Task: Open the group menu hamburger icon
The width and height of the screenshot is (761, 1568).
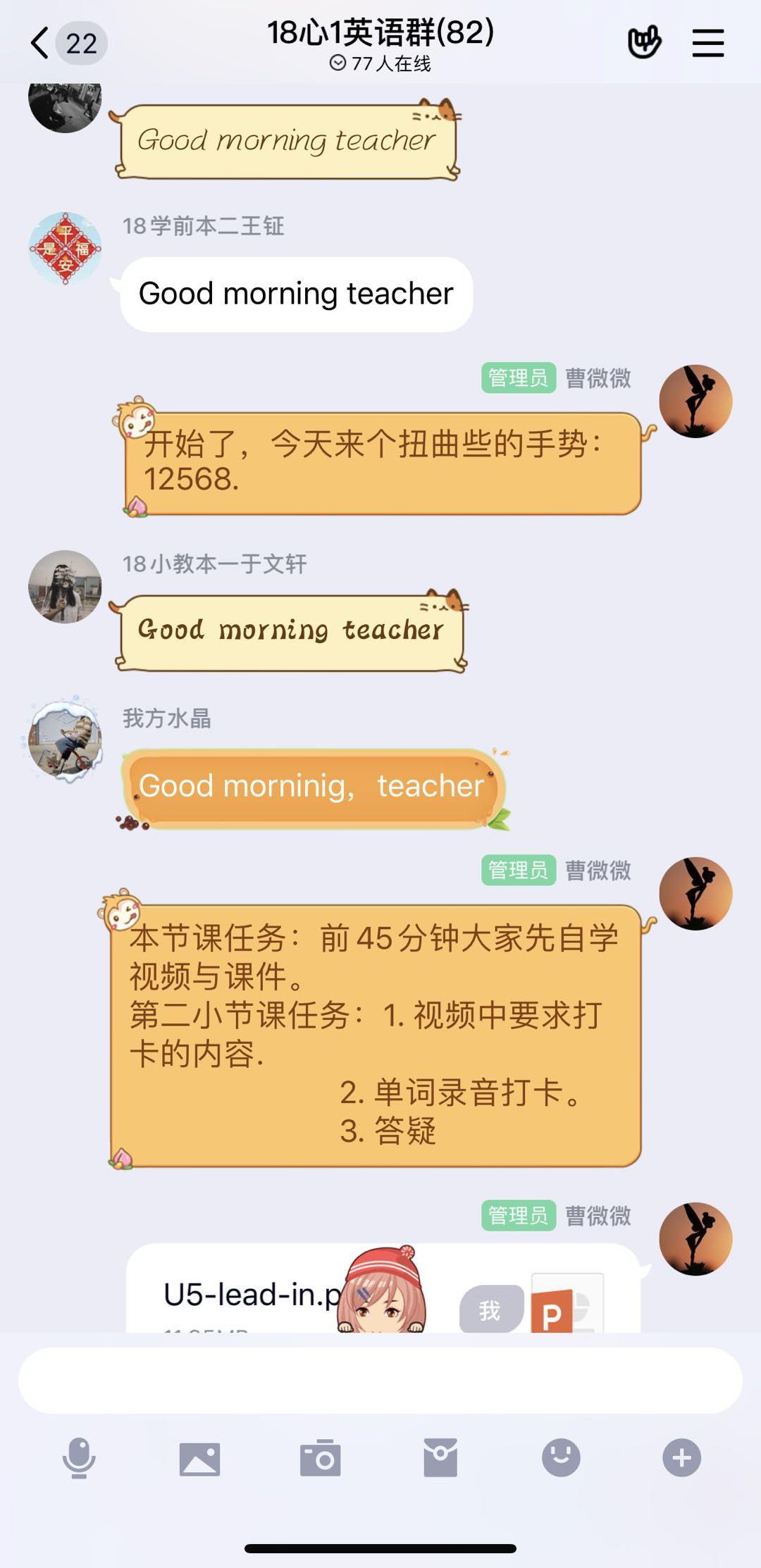Action: [x=707, y=44]
